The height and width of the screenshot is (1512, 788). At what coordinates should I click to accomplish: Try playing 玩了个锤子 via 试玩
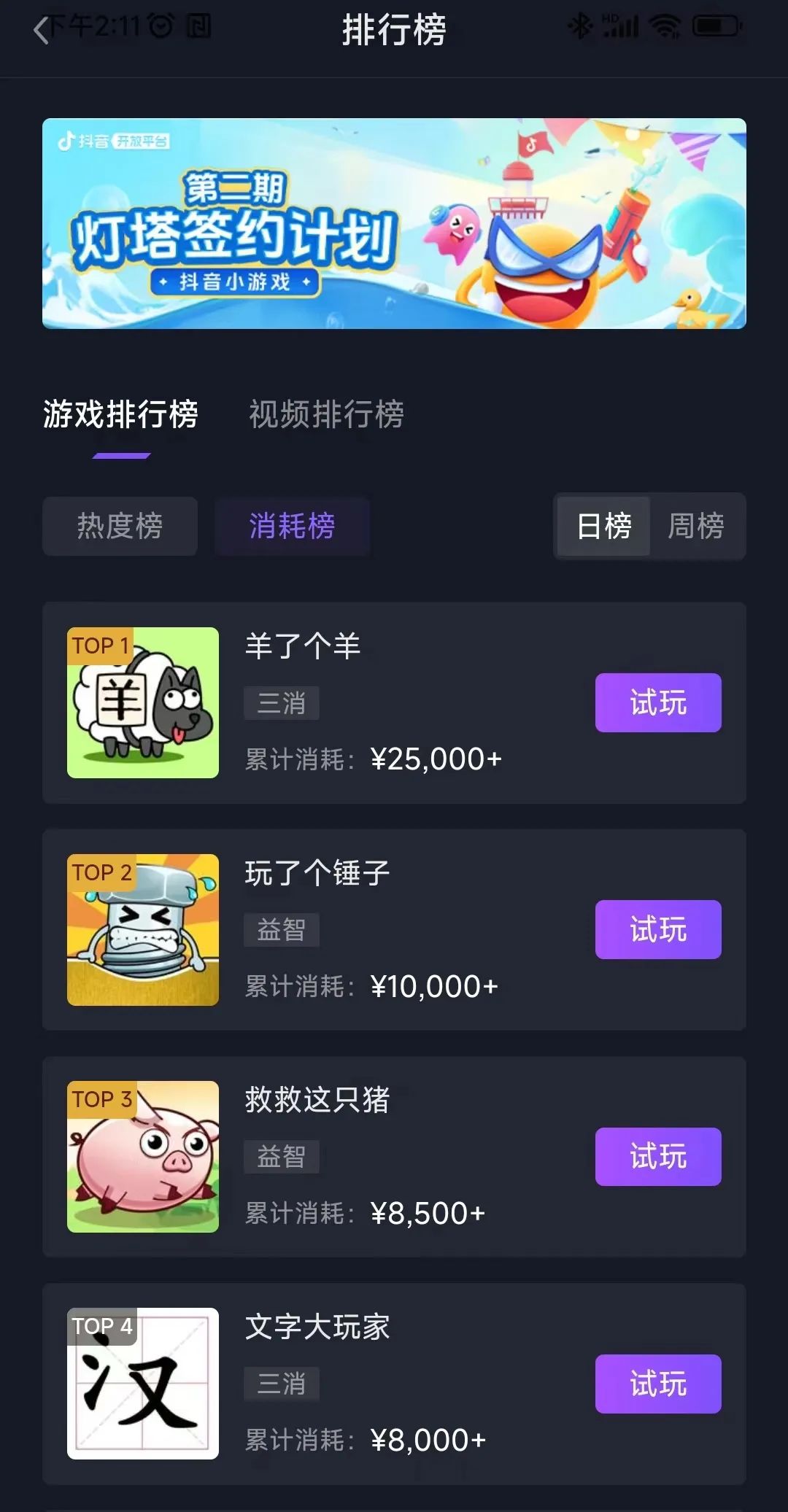pos(658,929)
